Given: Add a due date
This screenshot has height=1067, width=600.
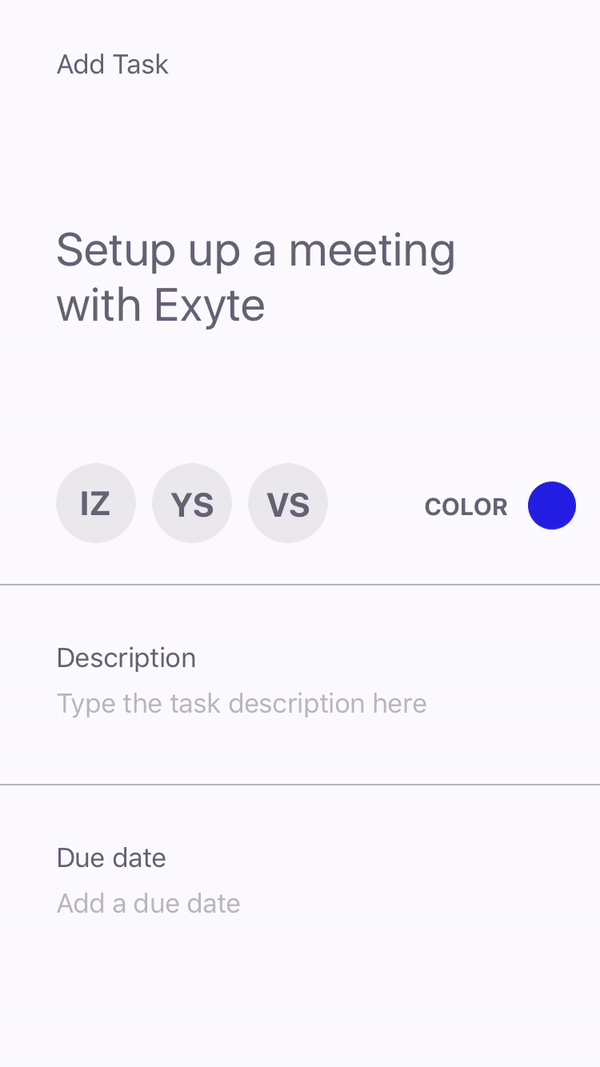Looking at the screenshot, I should click(149, 903).
